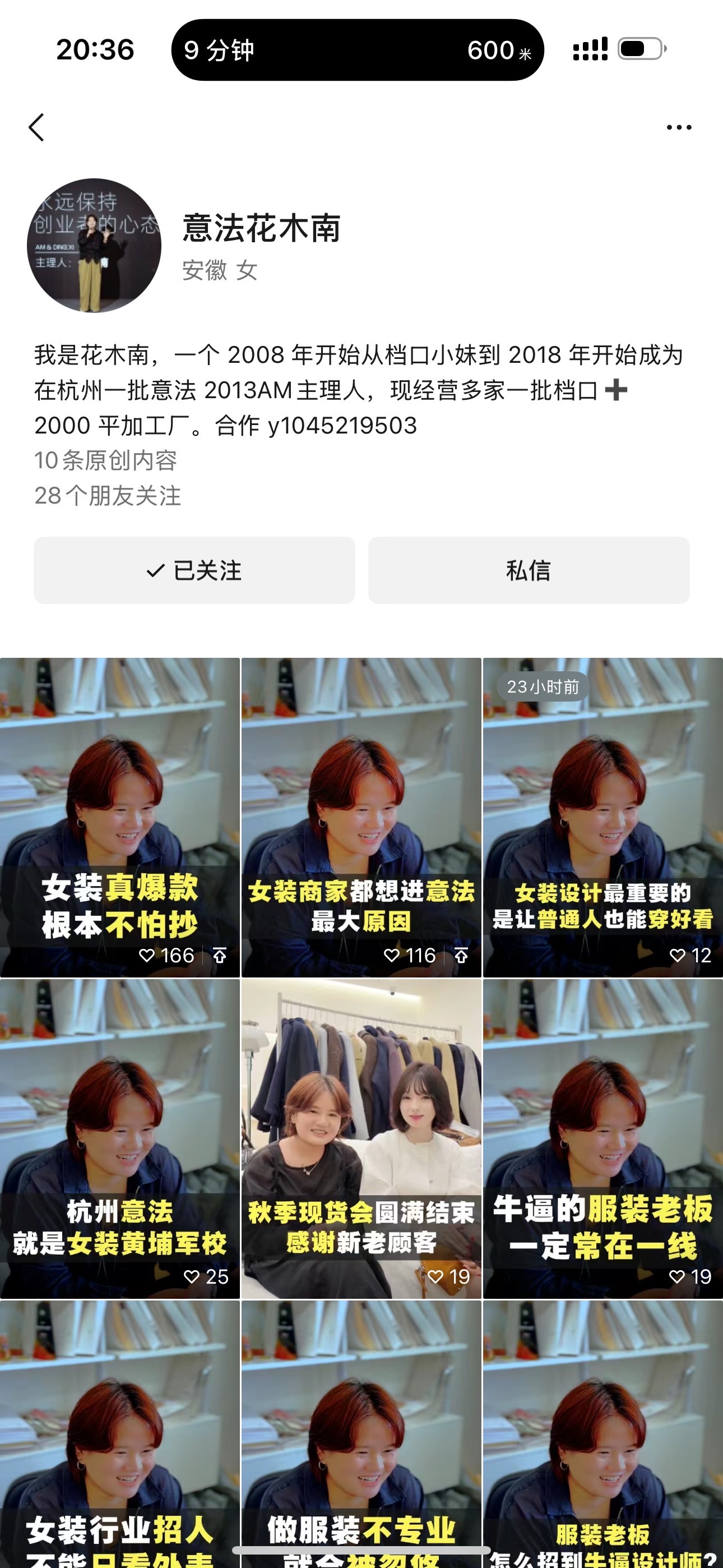Viewport: 723px width, 1568px height.
Task: Open video 杭州意法就是女装黄埔军校
Action: [120, 1139]
